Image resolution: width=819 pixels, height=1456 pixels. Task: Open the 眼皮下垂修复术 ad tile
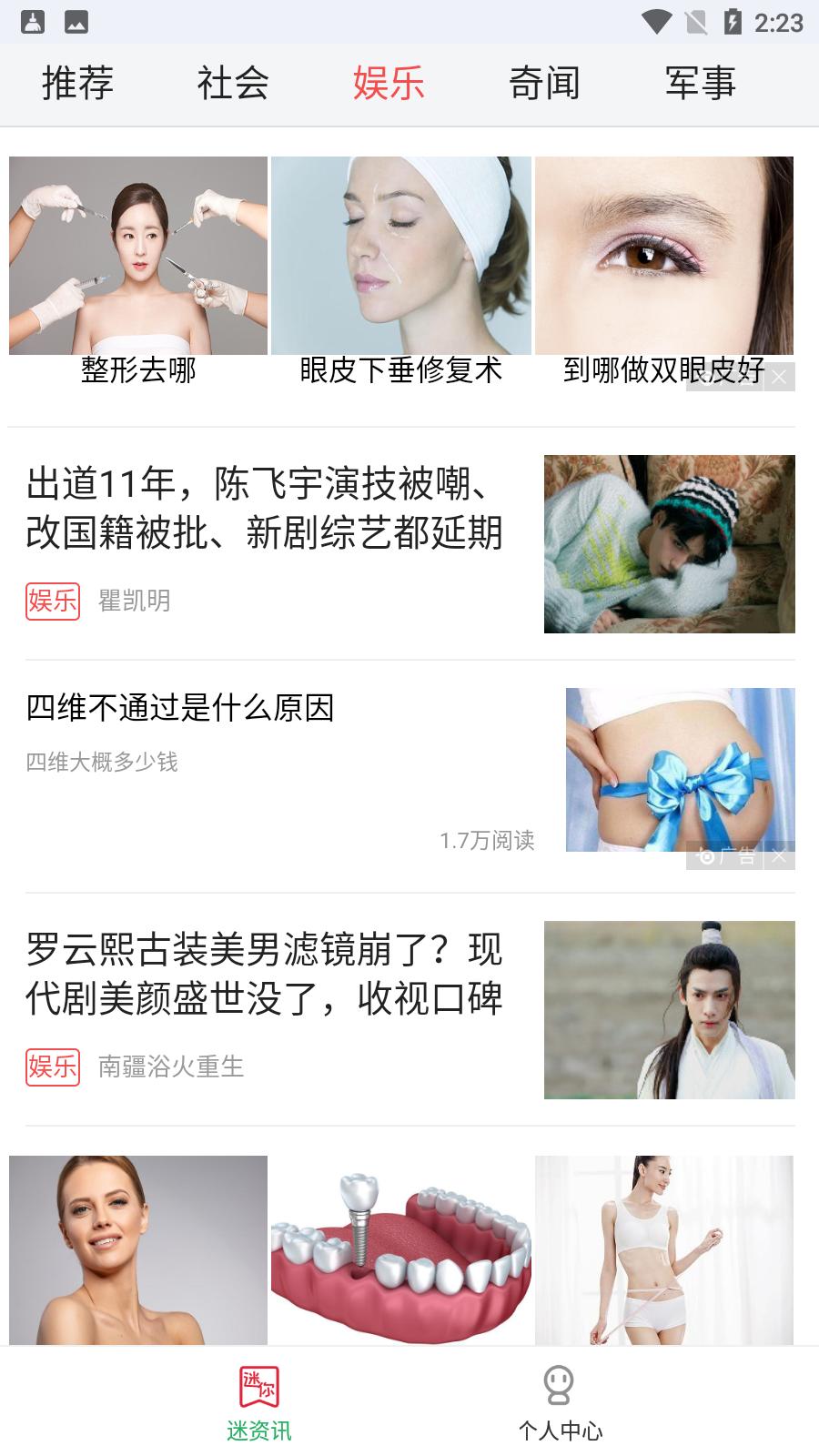click(x=400, y=268)
